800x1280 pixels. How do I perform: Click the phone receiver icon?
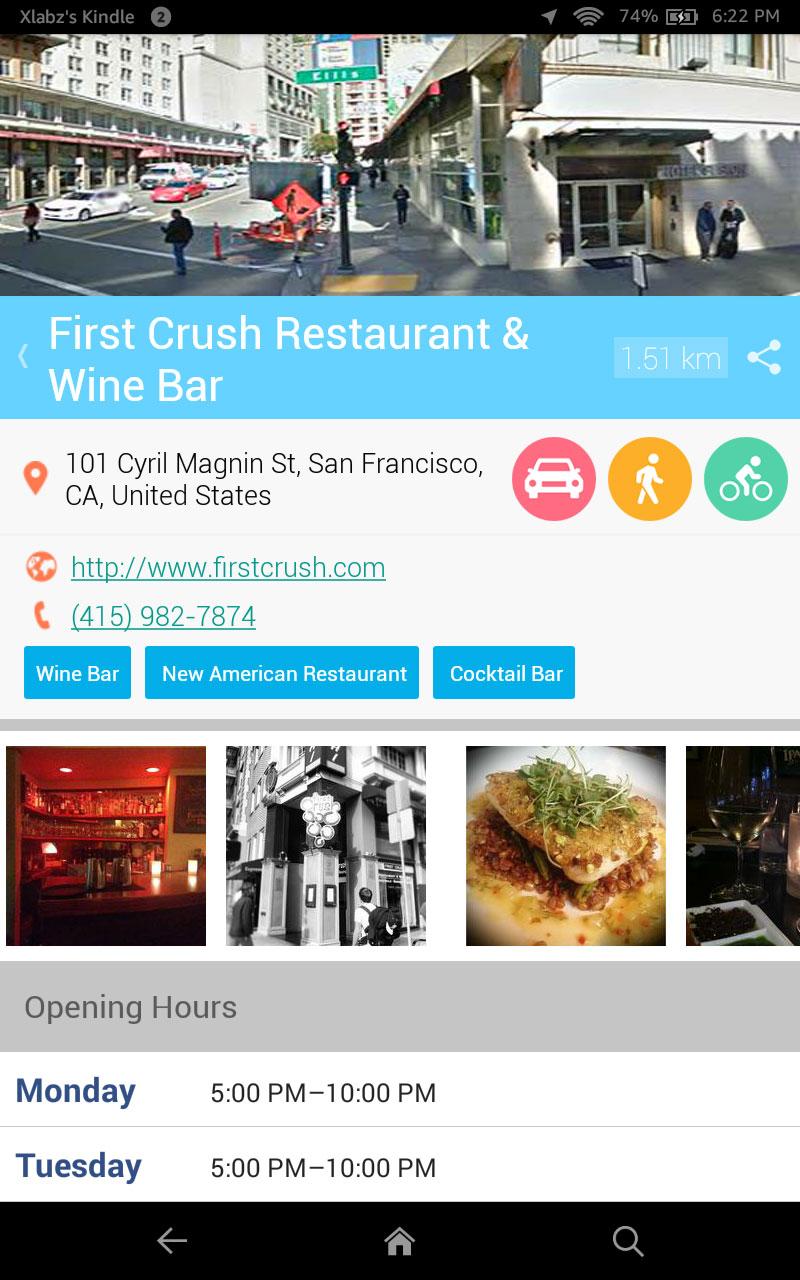(x=42, y=616)
